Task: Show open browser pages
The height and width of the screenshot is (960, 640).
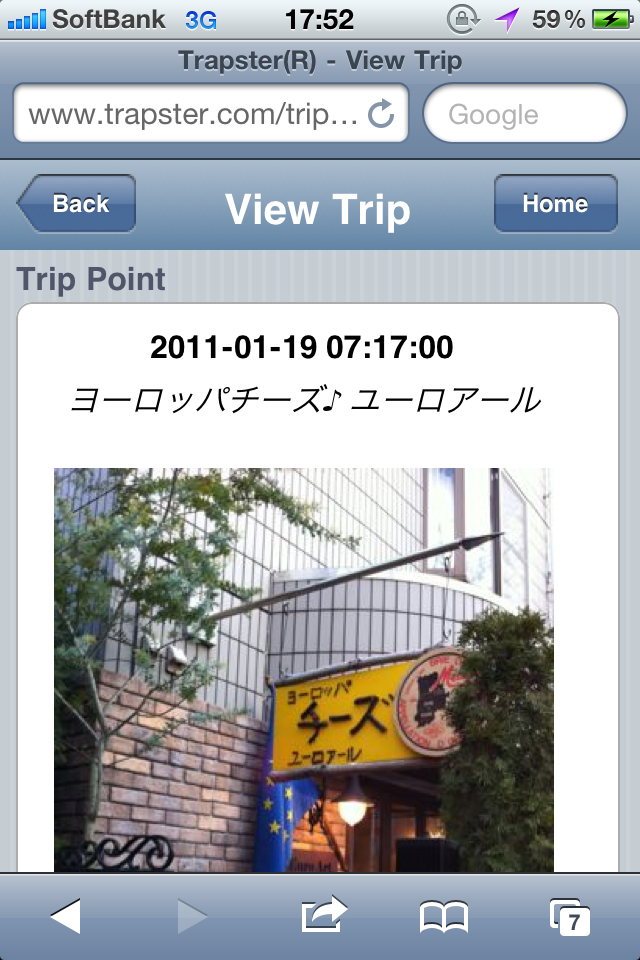Action: tap(570, 915)
